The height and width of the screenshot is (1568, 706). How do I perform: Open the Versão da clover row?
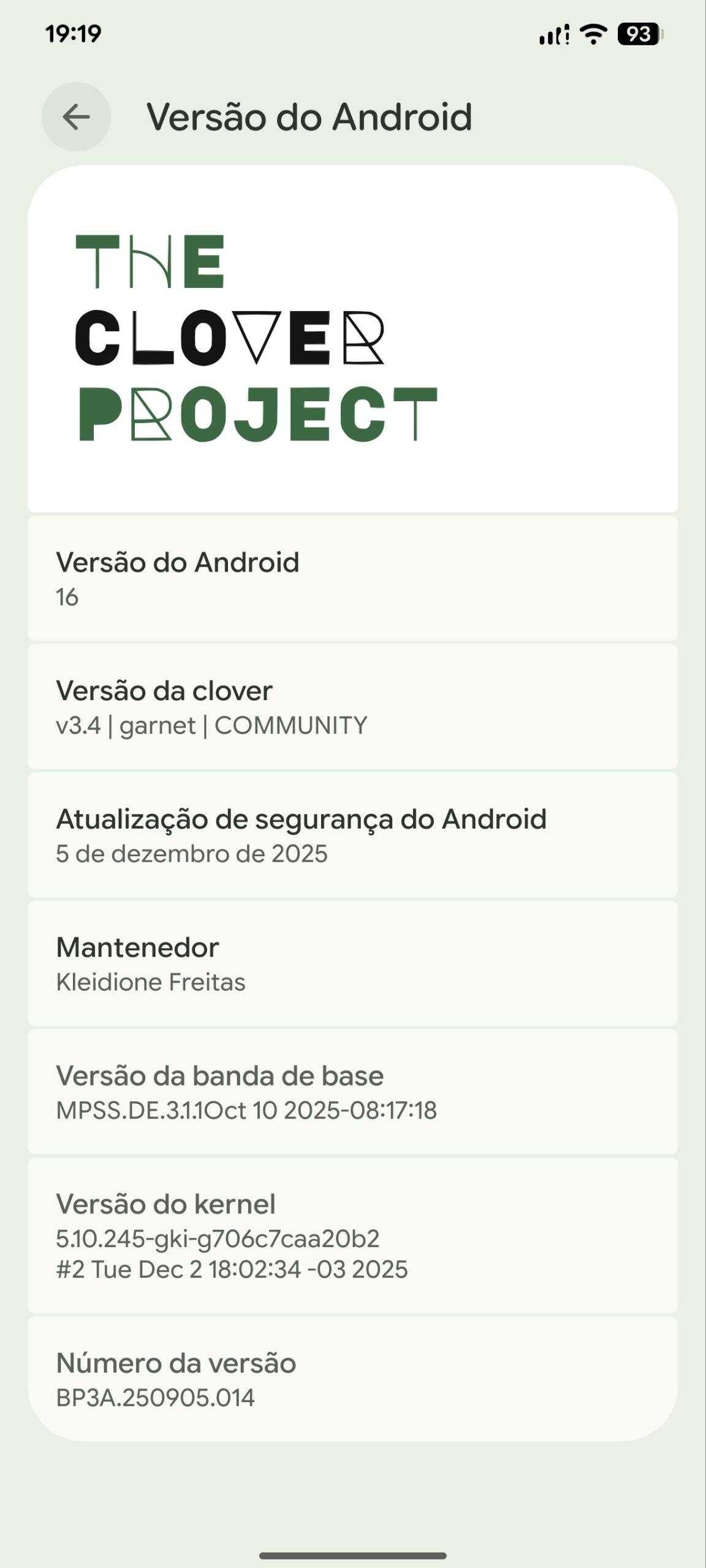pyautogui.click(x=352, y=707)
